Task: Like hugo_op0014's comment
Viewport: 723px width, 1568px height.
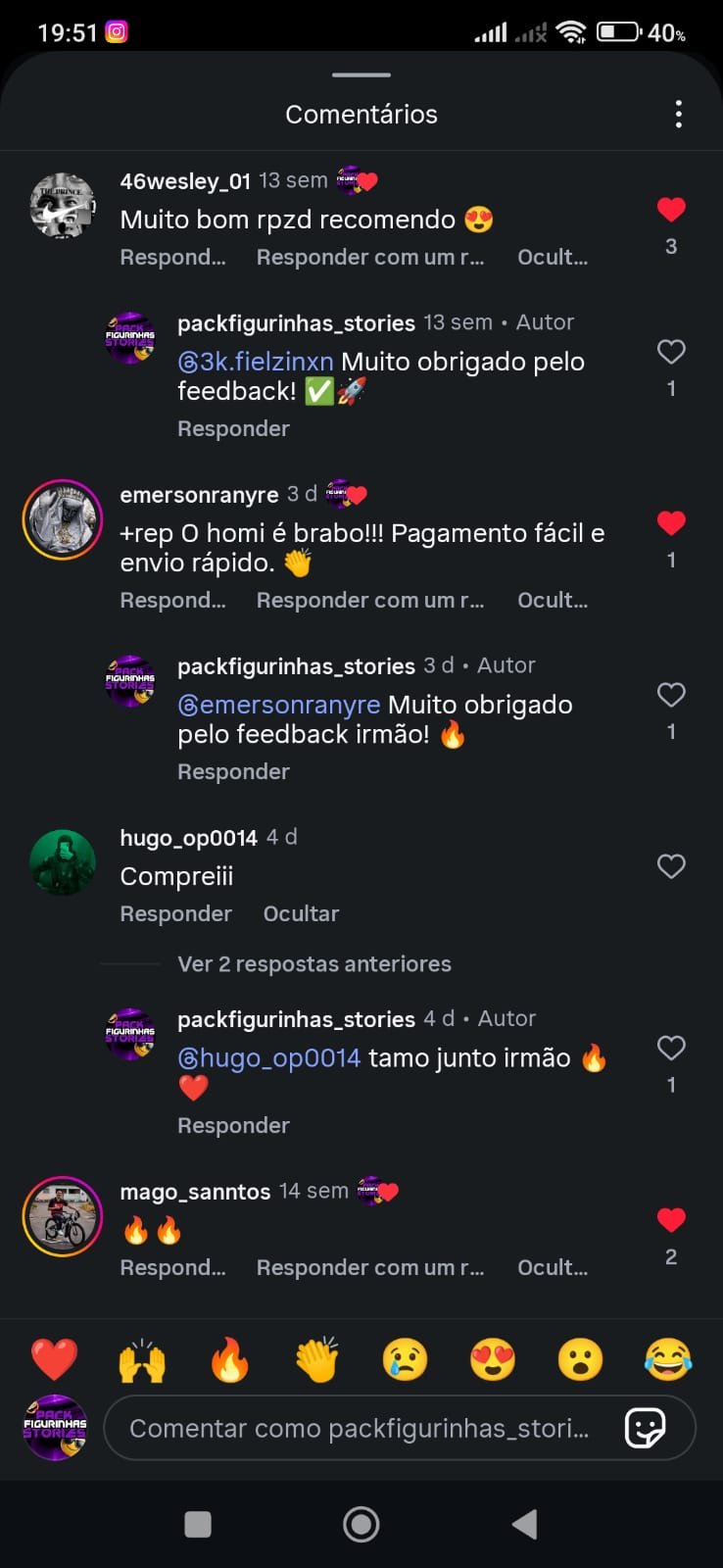Action: 670,866
